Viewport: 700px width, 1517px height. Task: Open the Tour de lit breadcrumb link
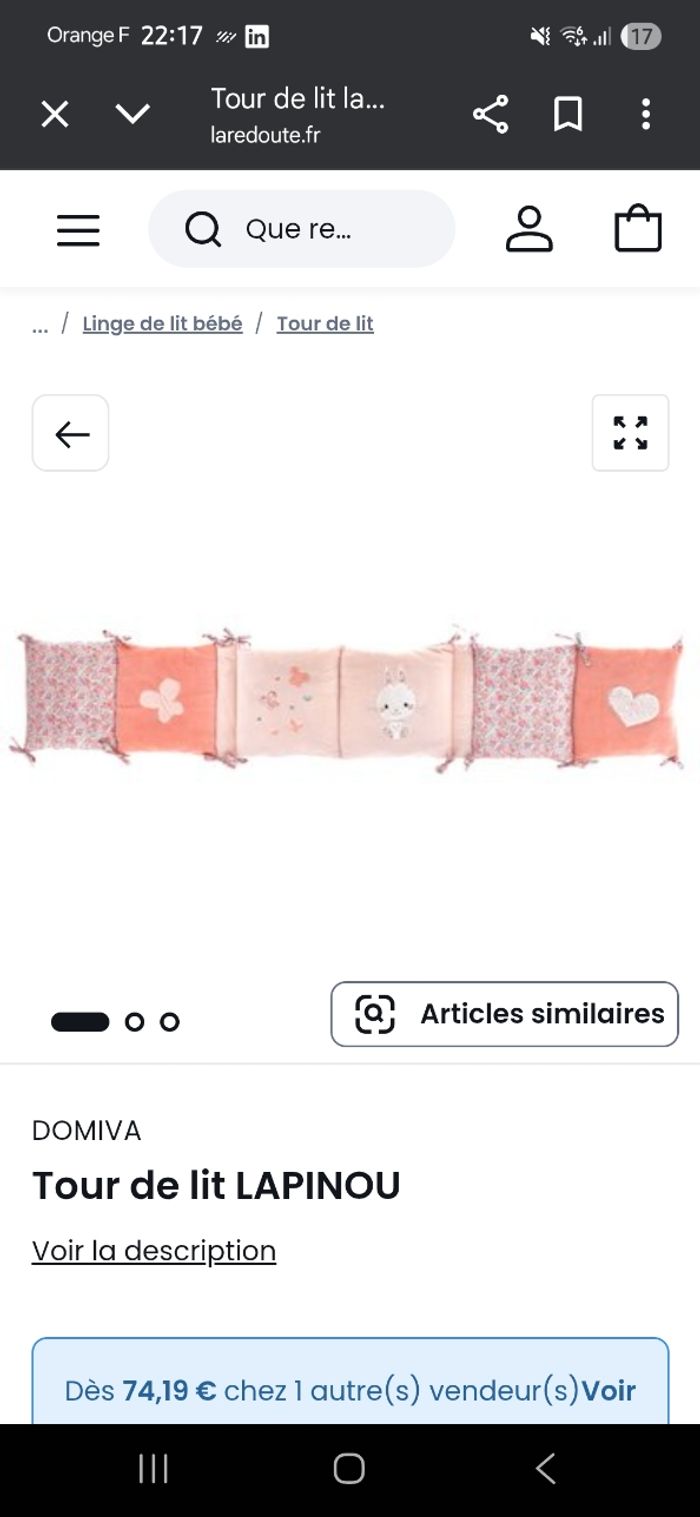(325, 324)
